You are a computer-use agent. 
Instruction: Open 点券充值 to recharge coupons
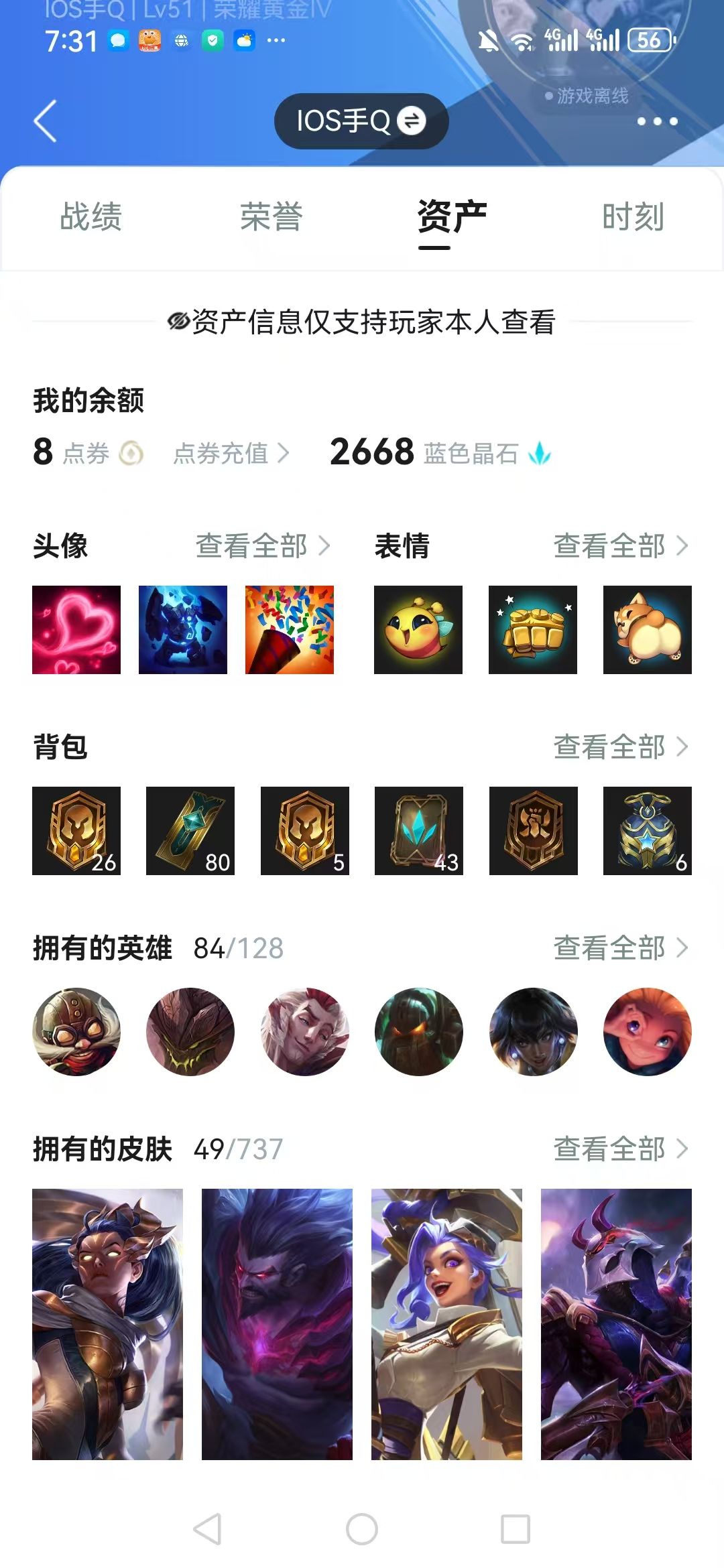coord(231,454)
